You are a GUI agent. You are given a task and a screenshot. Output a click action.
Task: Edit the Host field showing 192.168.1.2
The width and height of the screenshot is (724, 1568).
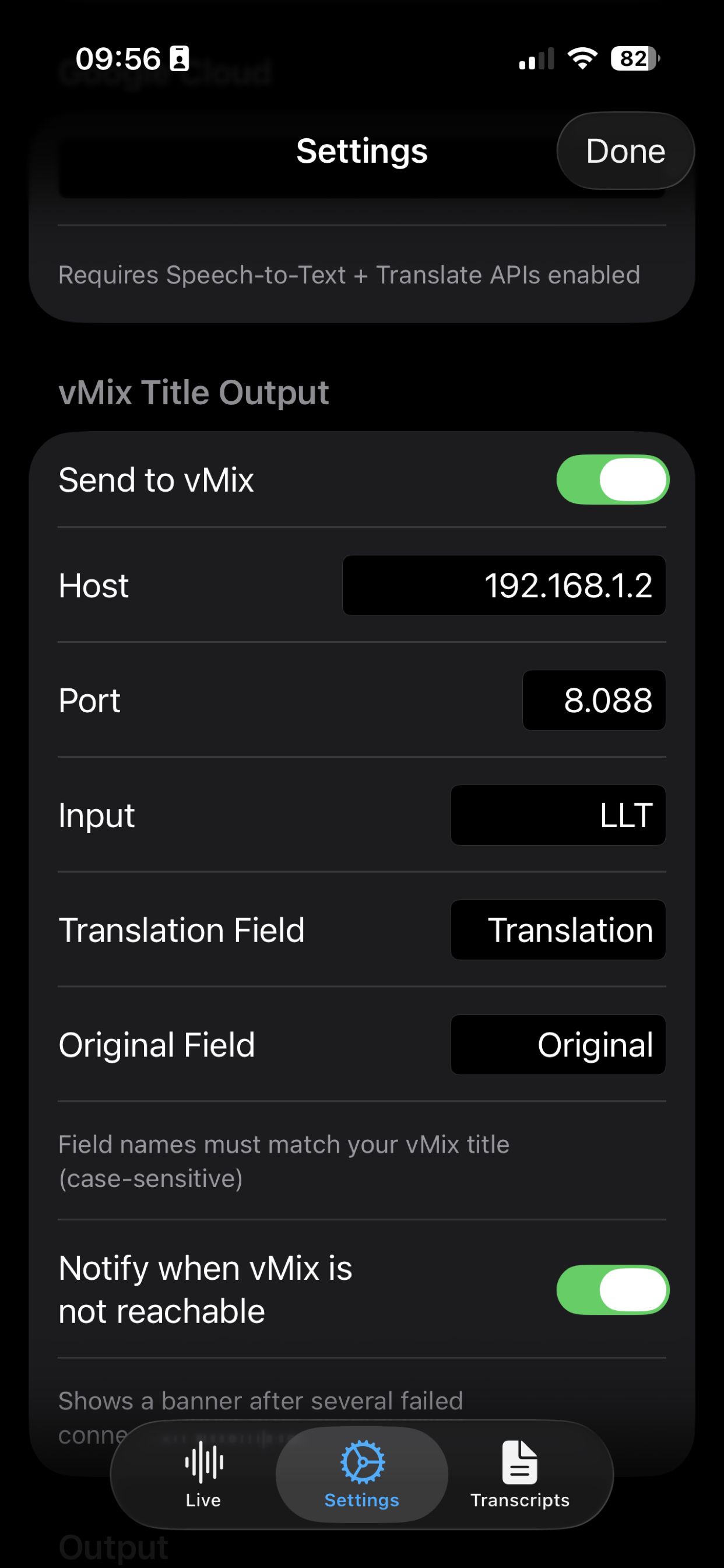503,585
